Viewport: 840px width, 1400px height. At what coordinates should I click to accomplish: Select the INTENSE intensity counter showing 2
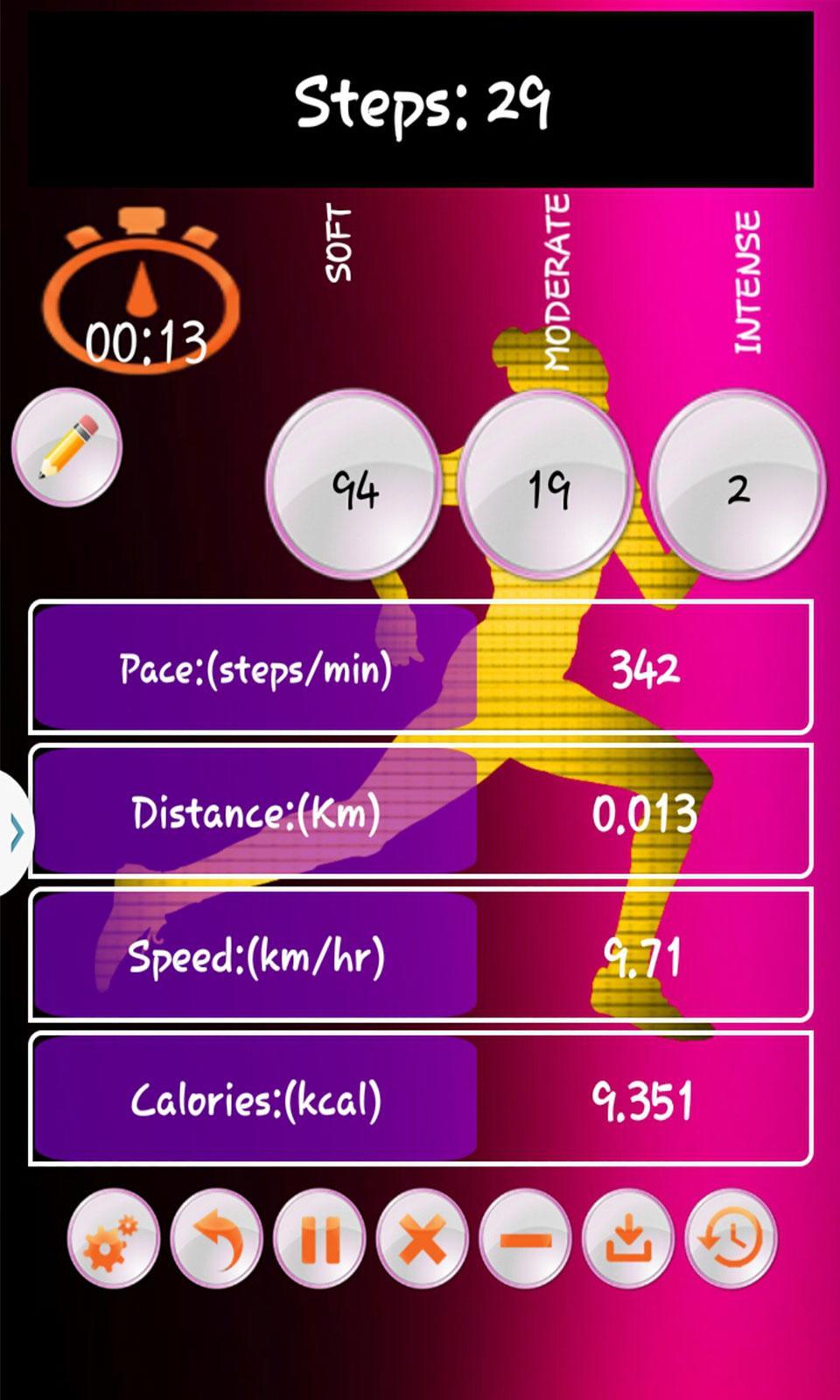(739, 484)
